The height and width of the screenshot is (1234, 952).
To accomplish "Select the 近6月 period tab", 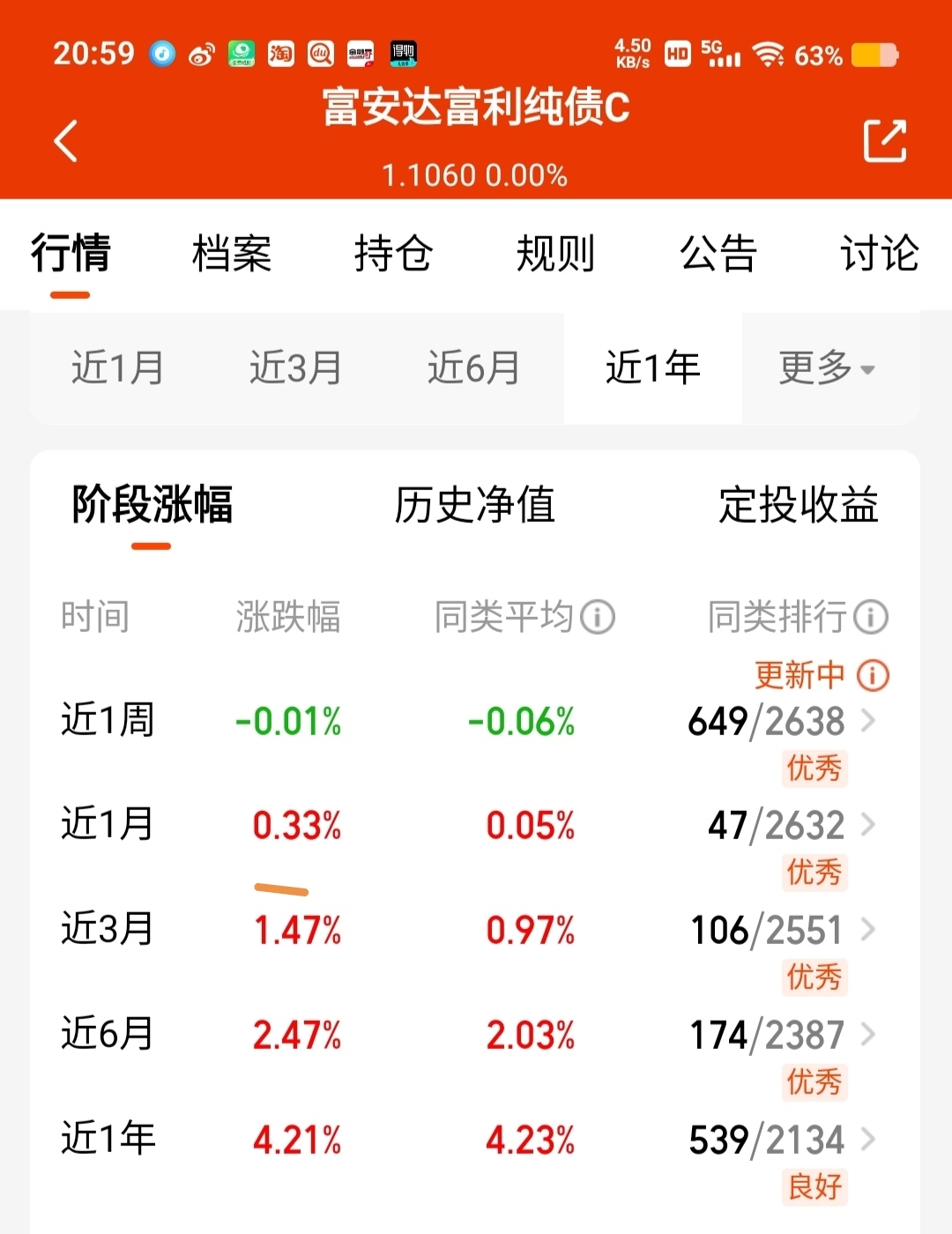I will pos(473,368).
